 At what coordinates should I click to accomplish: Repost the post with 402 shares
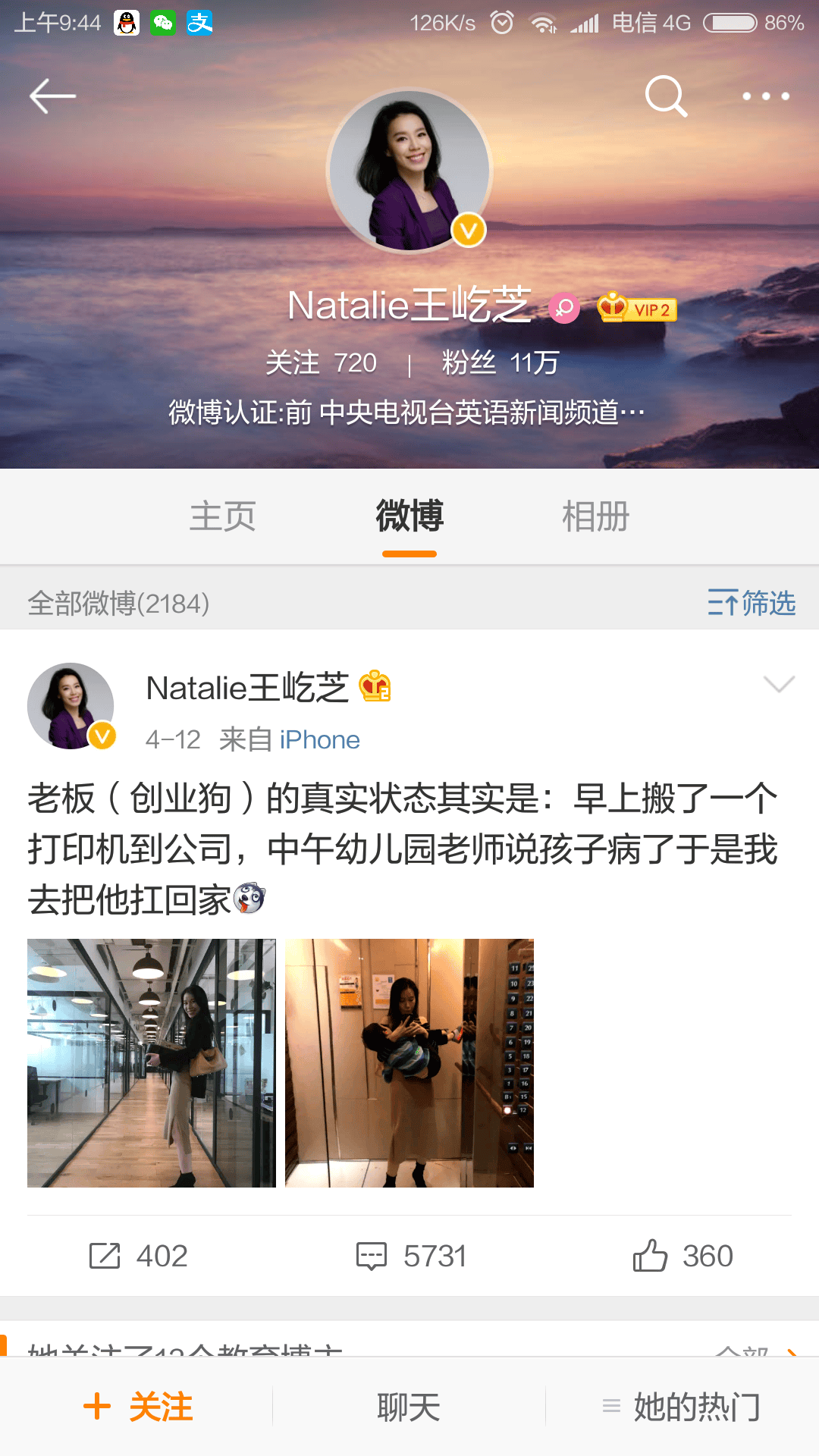point(138,1256)
